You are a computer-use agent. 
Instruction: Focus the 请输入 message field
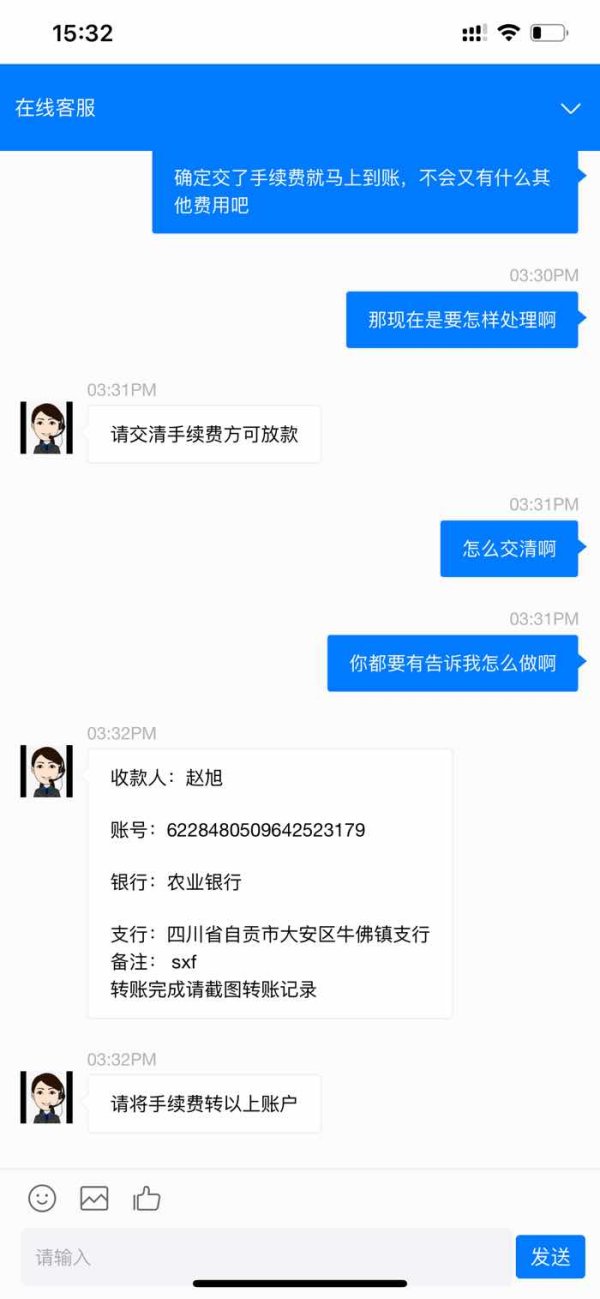click(266, 1257)
